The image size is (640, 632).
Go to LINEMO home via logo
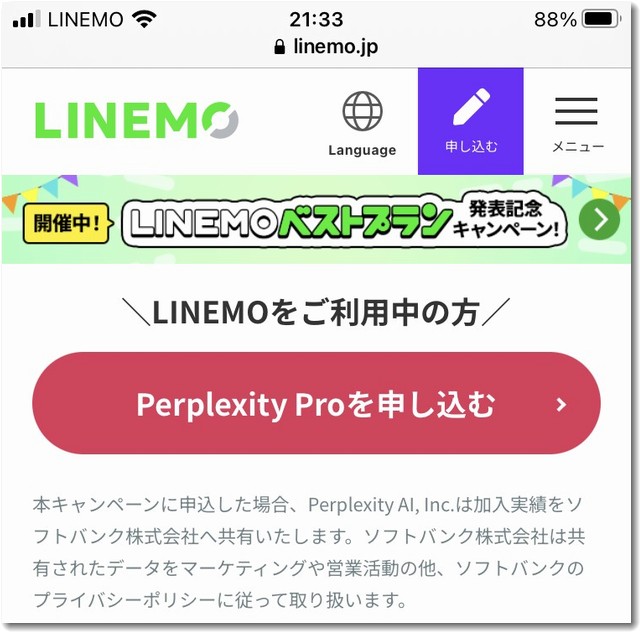pyautogui.click(x=137, y=120)
